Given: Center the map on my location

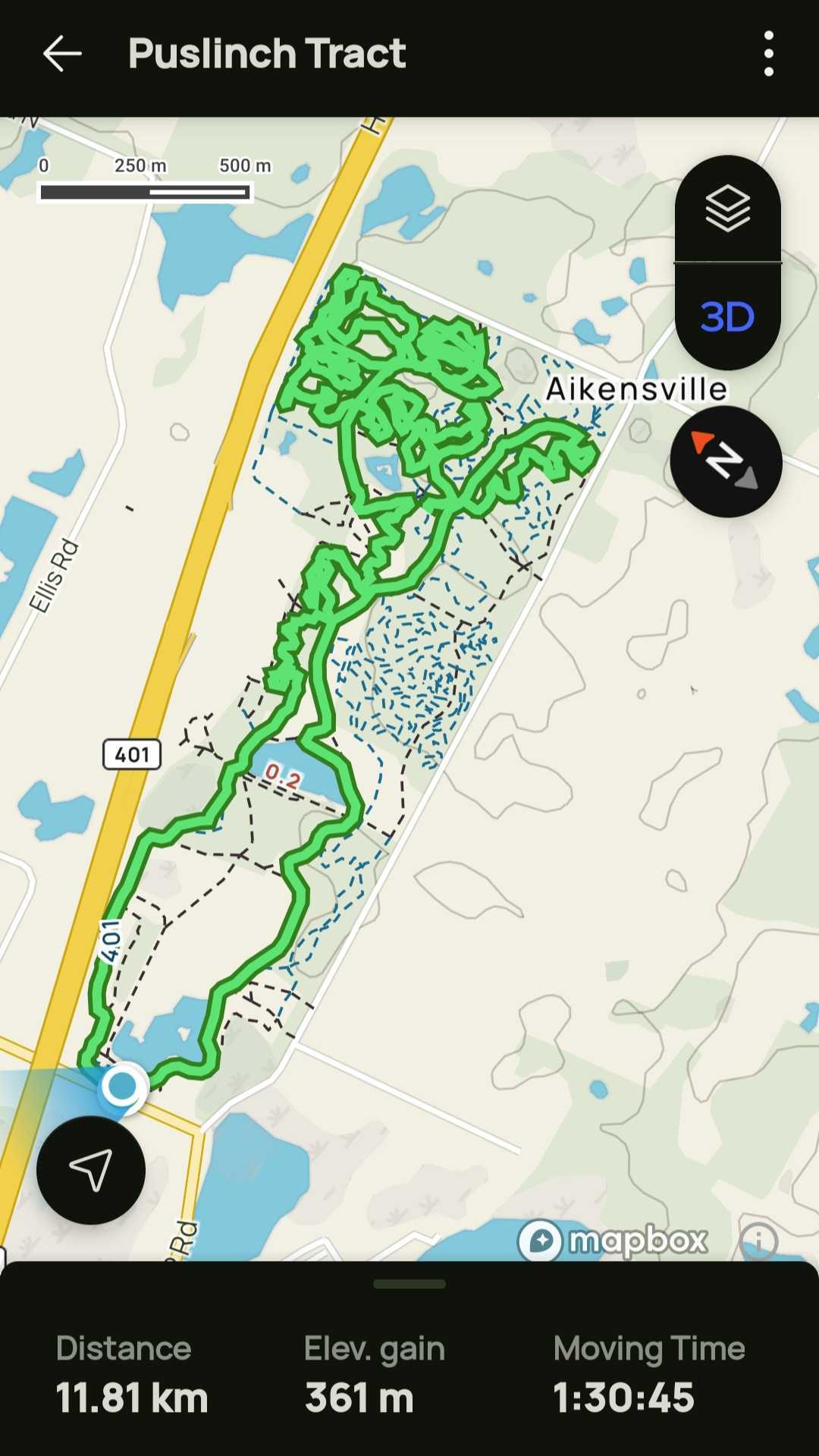Looking at the screenshot, I should (x=91, y=1169).
